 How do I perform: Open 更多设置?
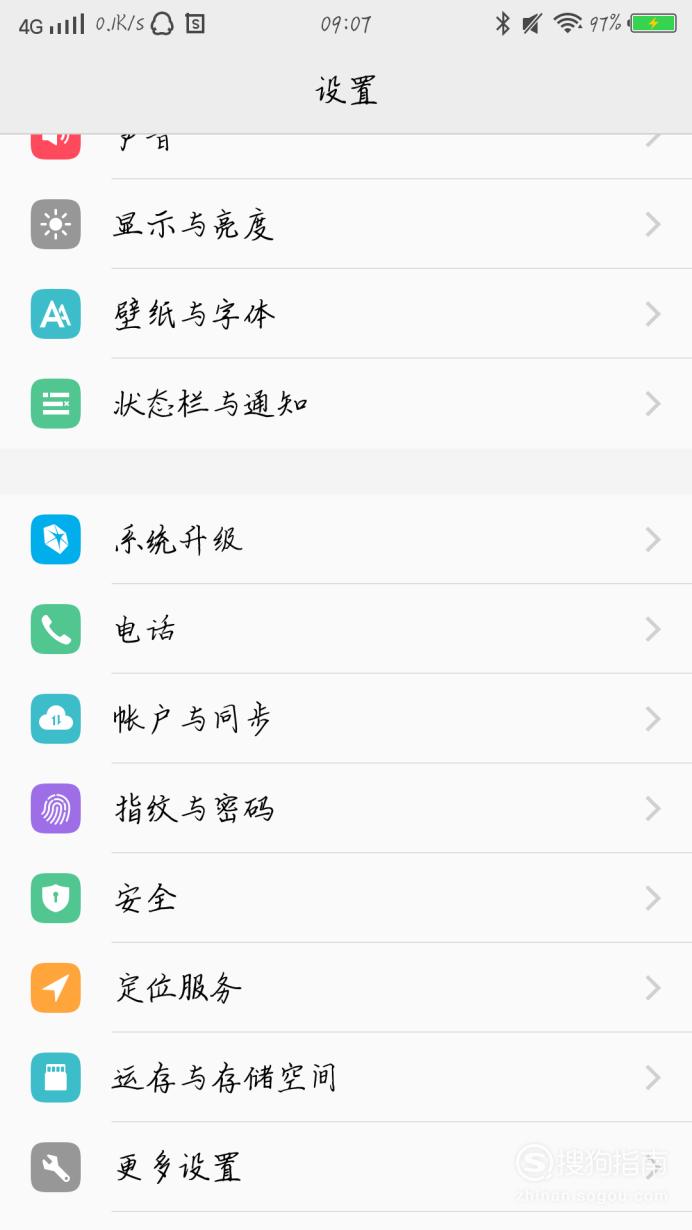click(x=346, y=1167)
